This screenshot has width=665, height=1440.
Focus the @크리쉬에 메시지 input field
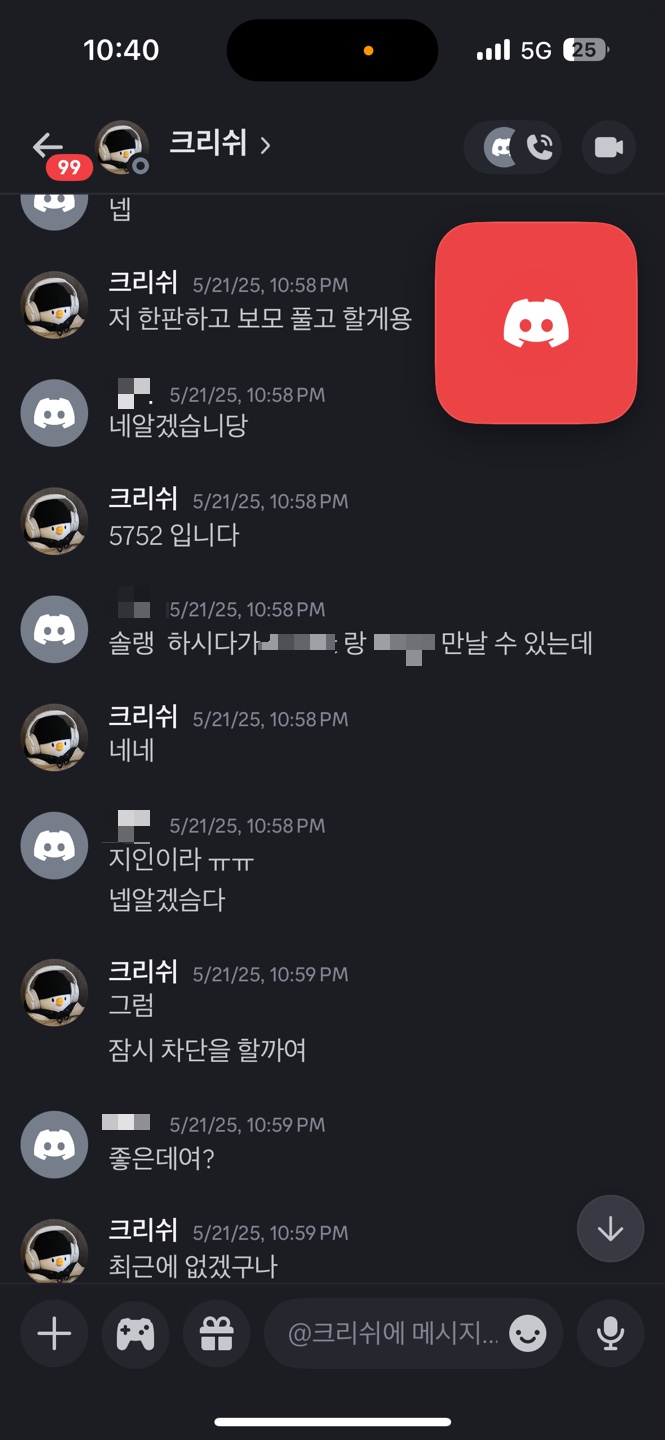(392, 1333)
